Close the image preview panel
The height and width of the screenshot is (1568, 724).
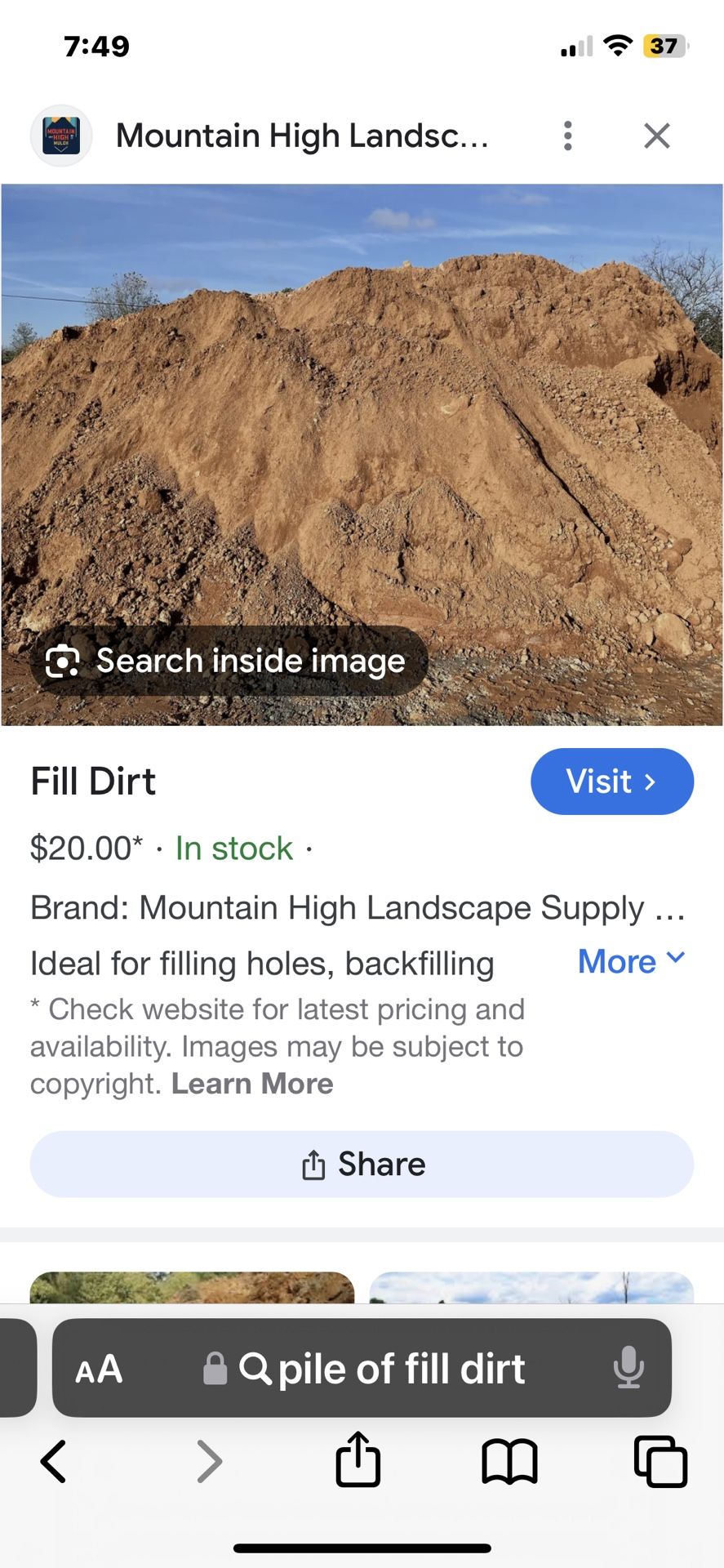pos(656,136)
